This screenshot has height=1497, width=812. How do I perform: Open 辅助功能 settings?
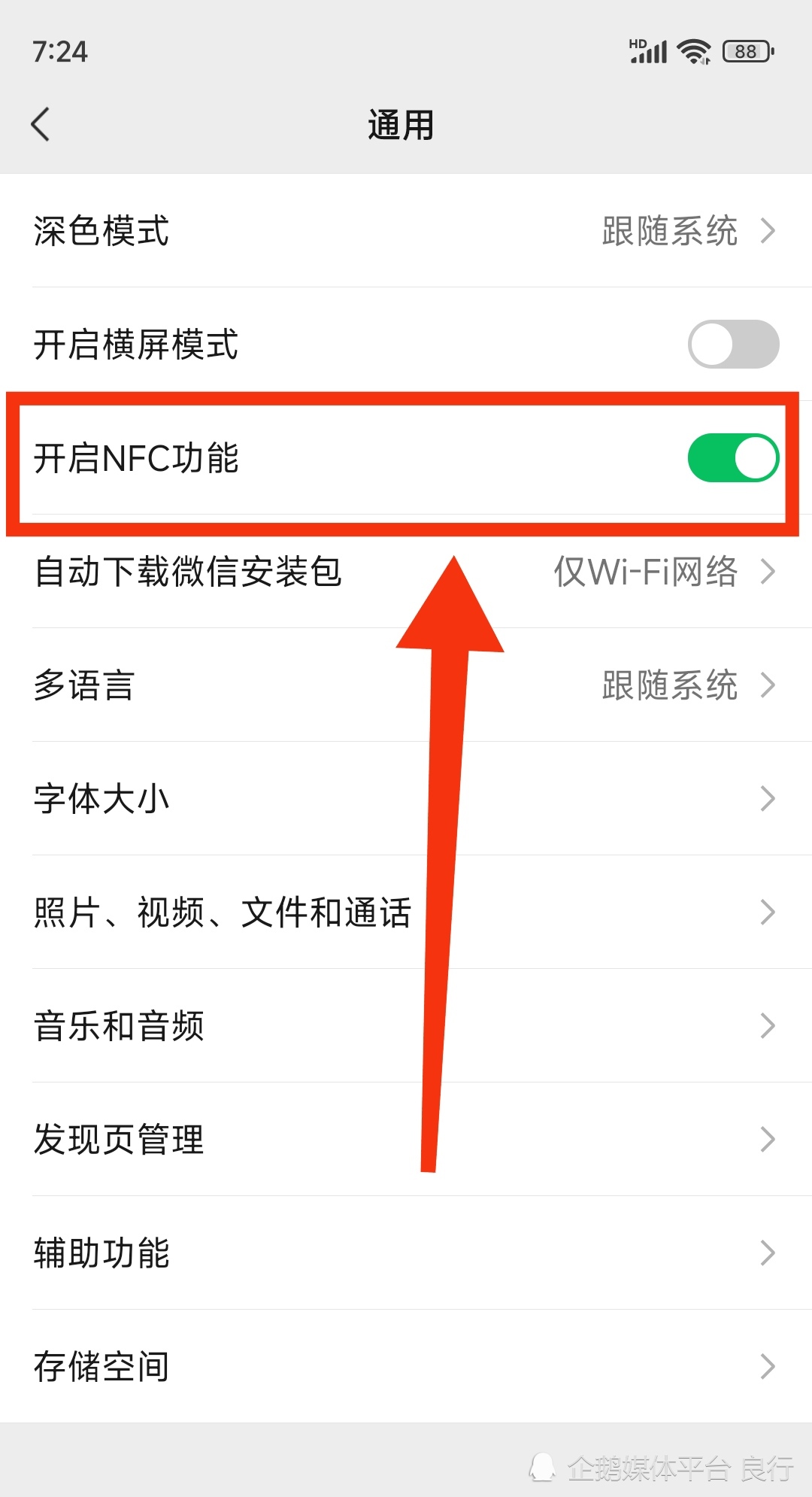[406, 1253]
